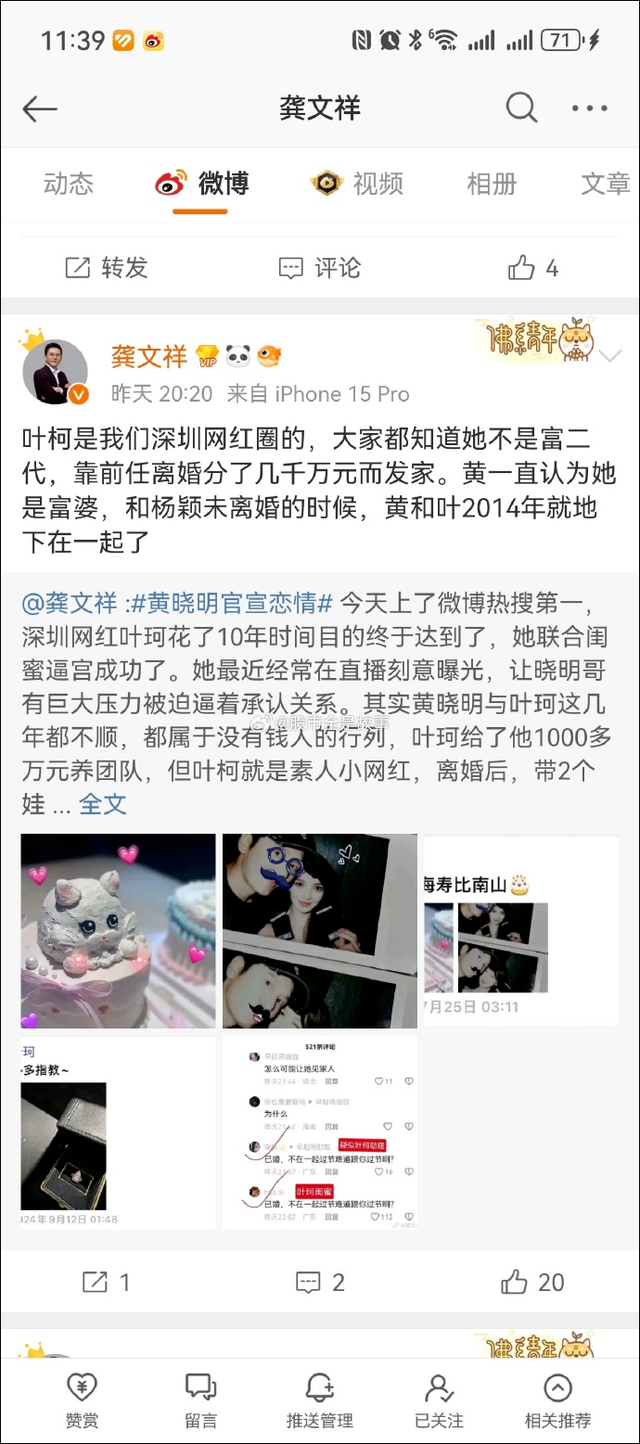
Task: Switch to the 文章 tab
Action: [x=605, y=184]
